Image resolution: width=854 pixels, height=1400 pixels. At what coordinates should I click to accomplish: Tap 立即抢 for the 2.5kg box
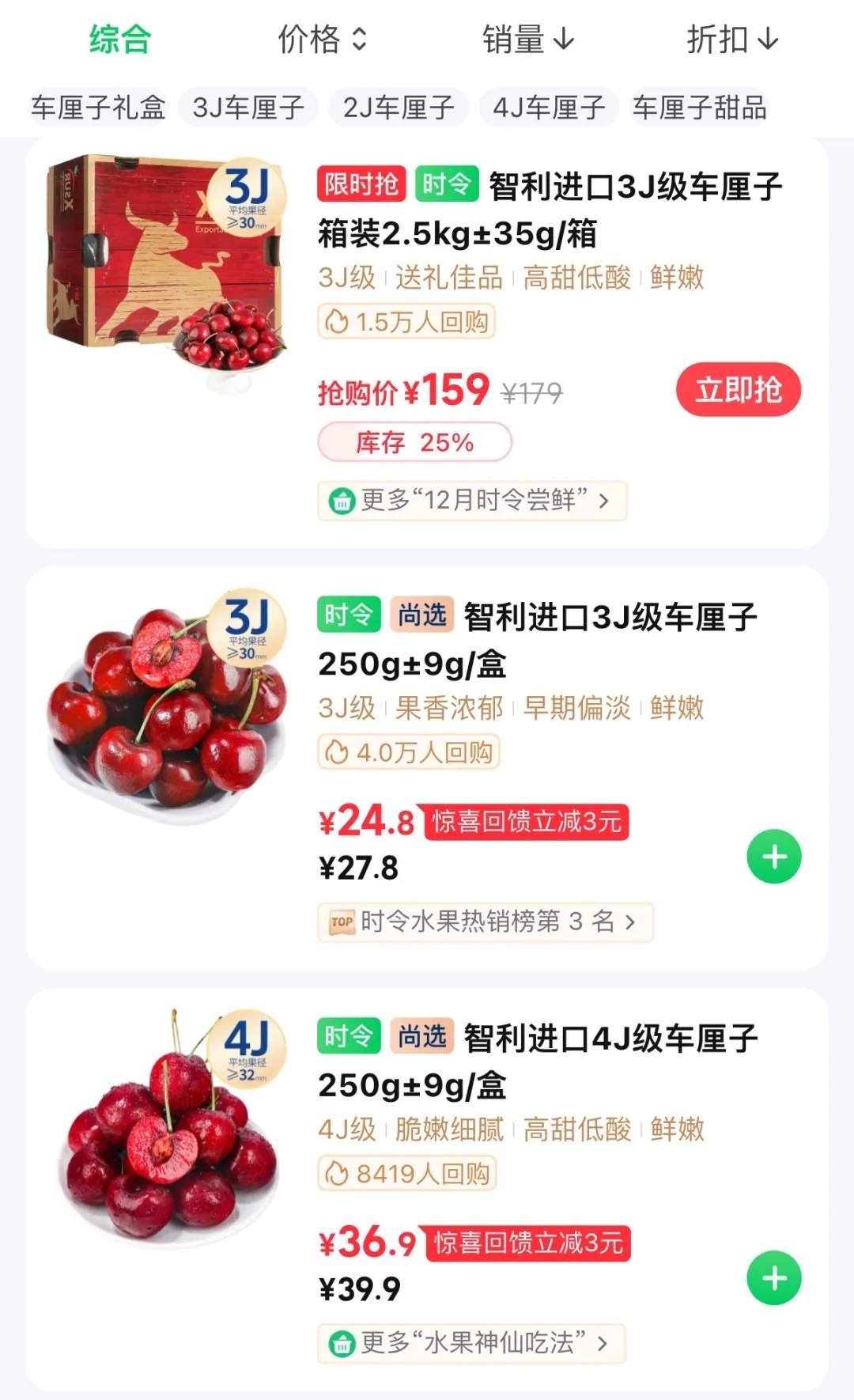coord(739,390)
